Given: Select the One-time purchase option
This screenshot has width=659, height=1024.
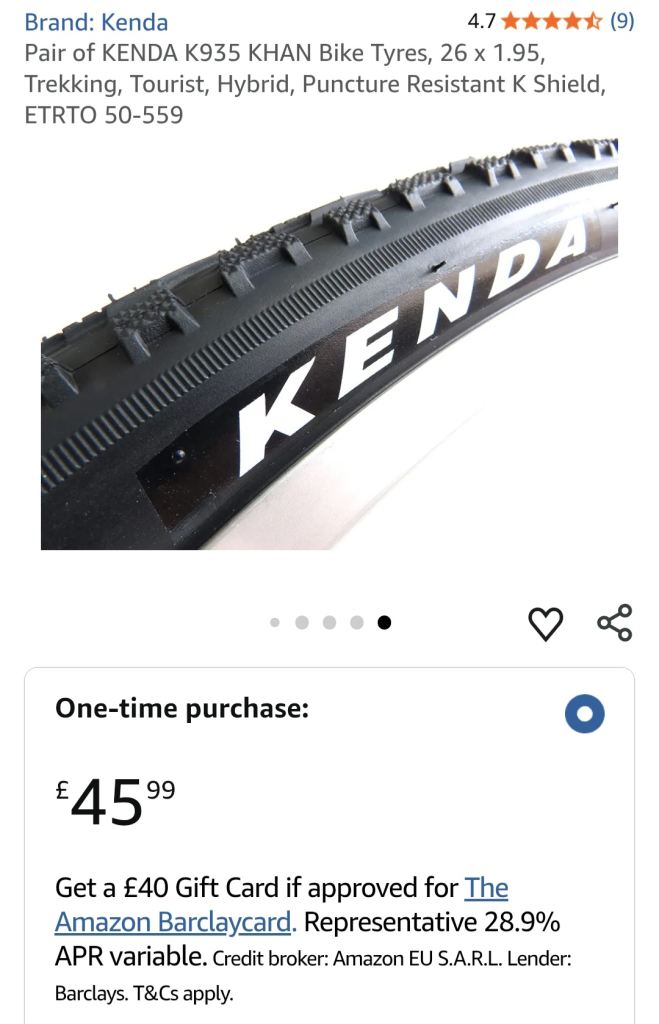Looking at the screenshot, I should pos(584,714).
